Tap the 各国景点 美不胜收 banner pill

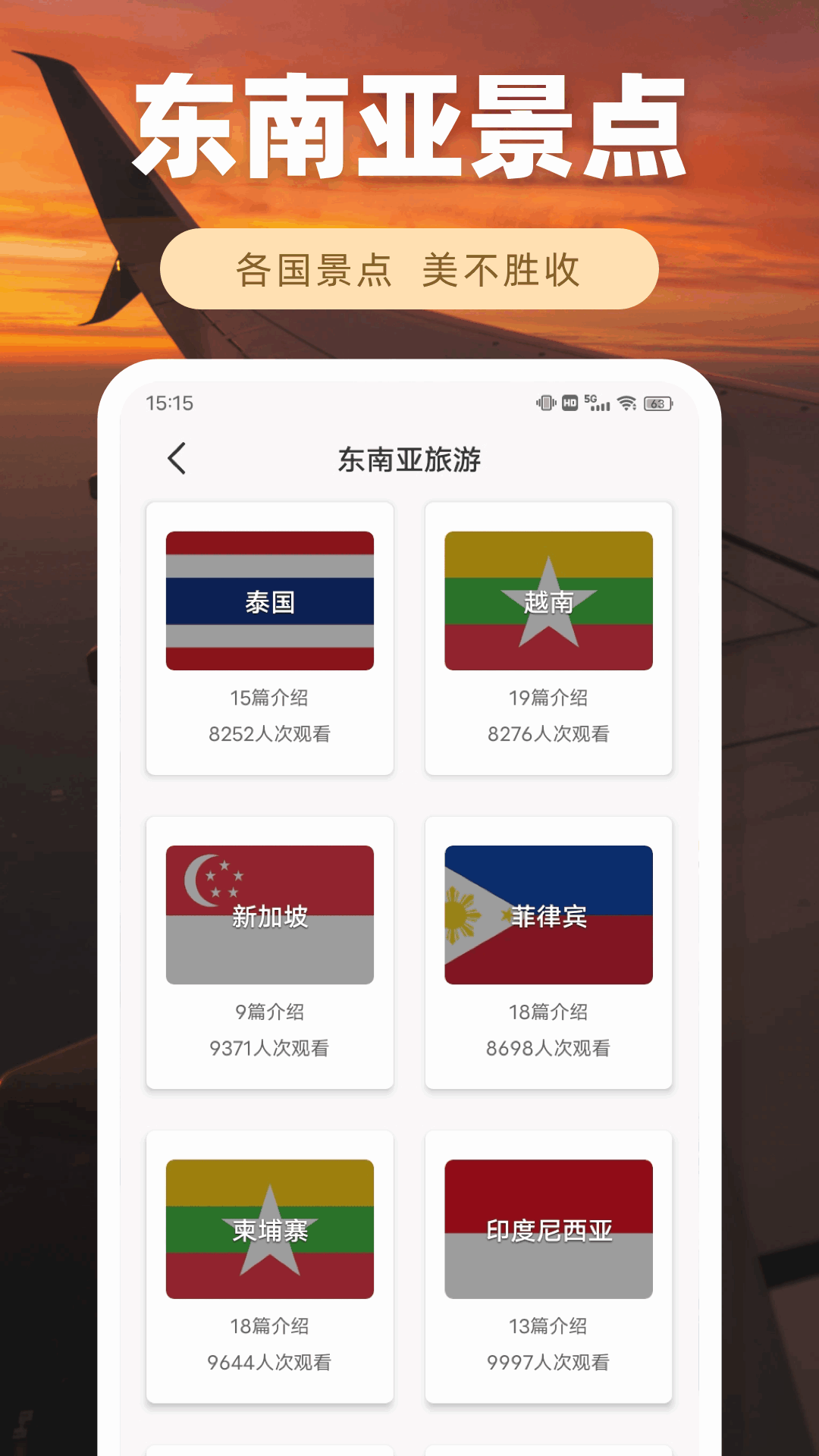coord(409,268)
